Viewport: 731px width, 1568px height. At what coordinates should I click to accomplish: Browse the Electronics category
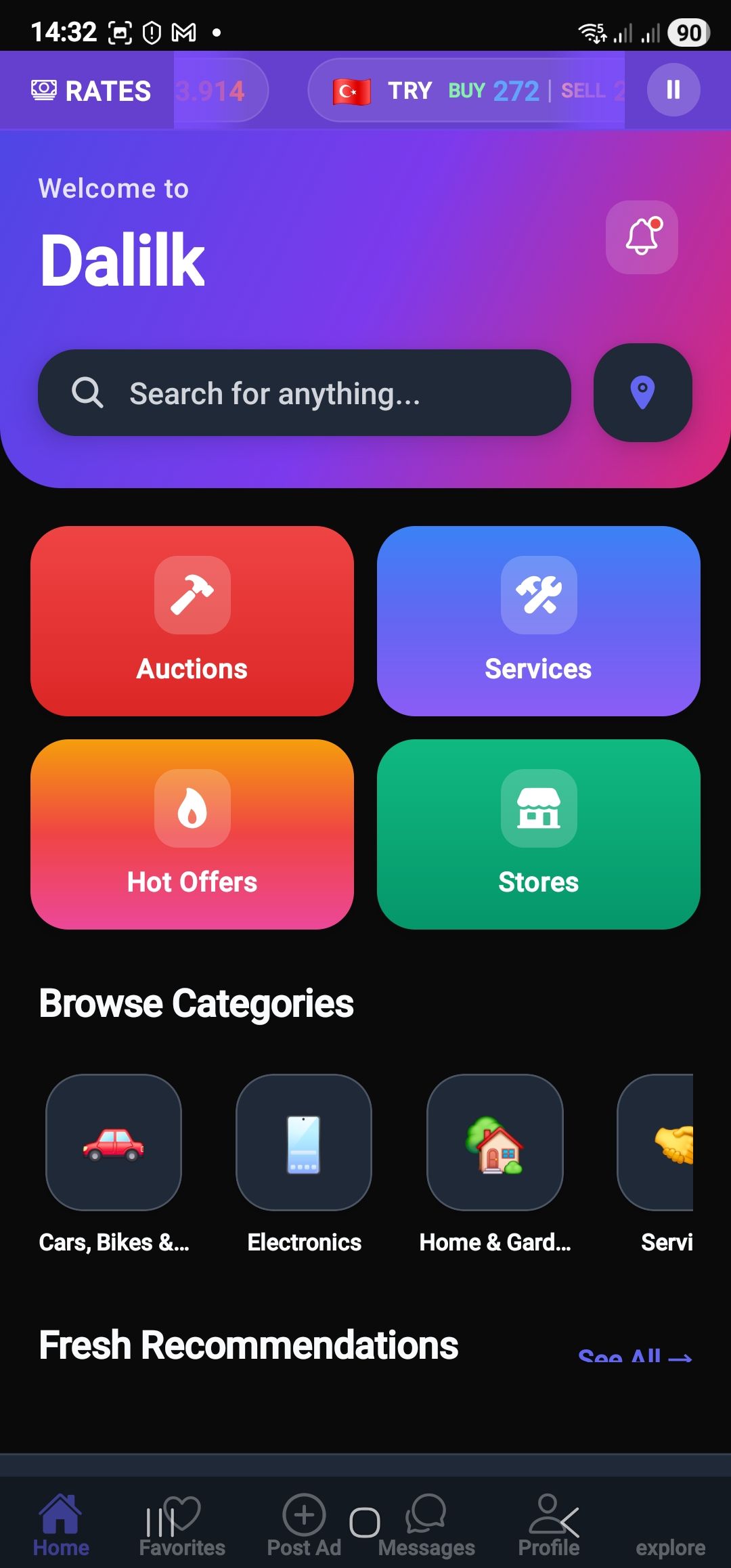point(304,1142)
